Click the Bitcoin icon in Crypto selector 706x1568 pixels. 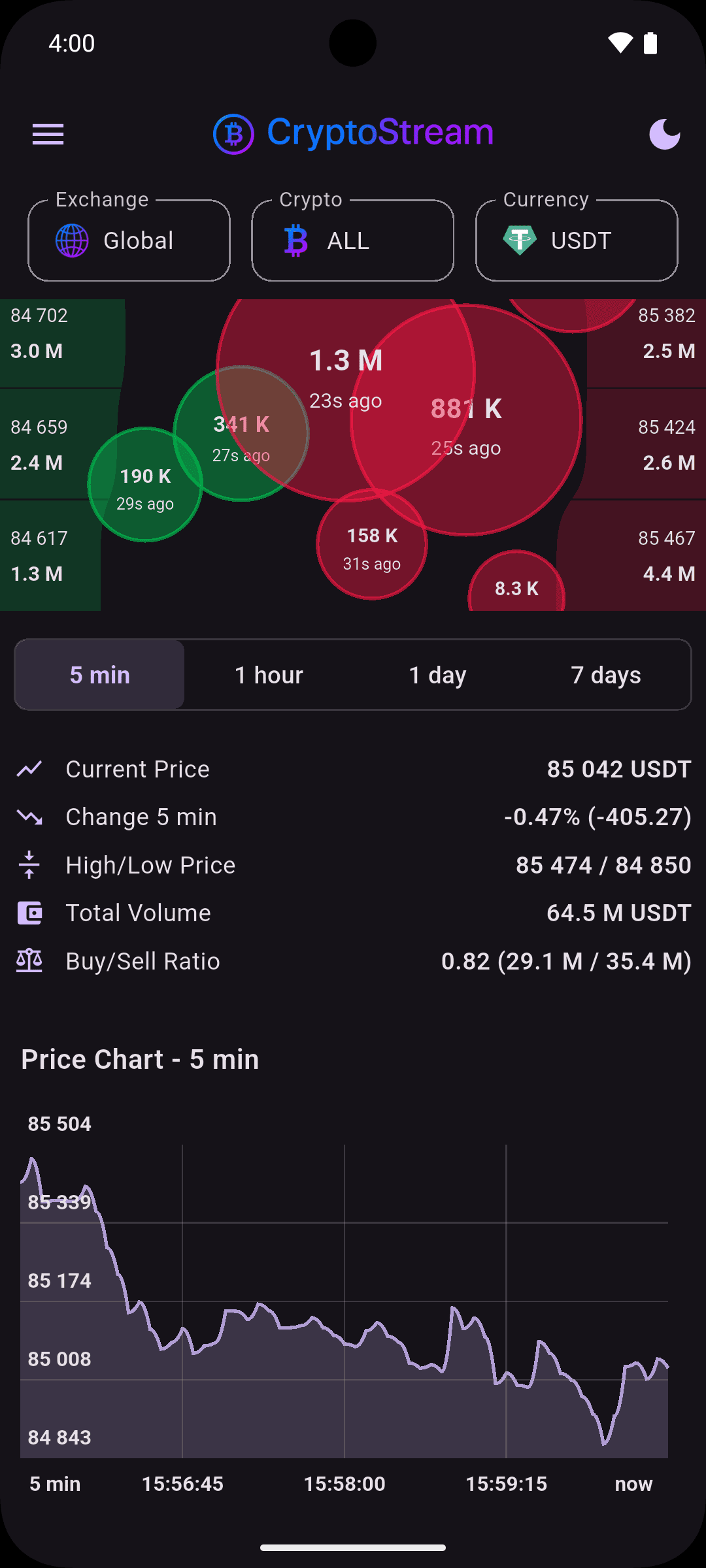[297, 240]
